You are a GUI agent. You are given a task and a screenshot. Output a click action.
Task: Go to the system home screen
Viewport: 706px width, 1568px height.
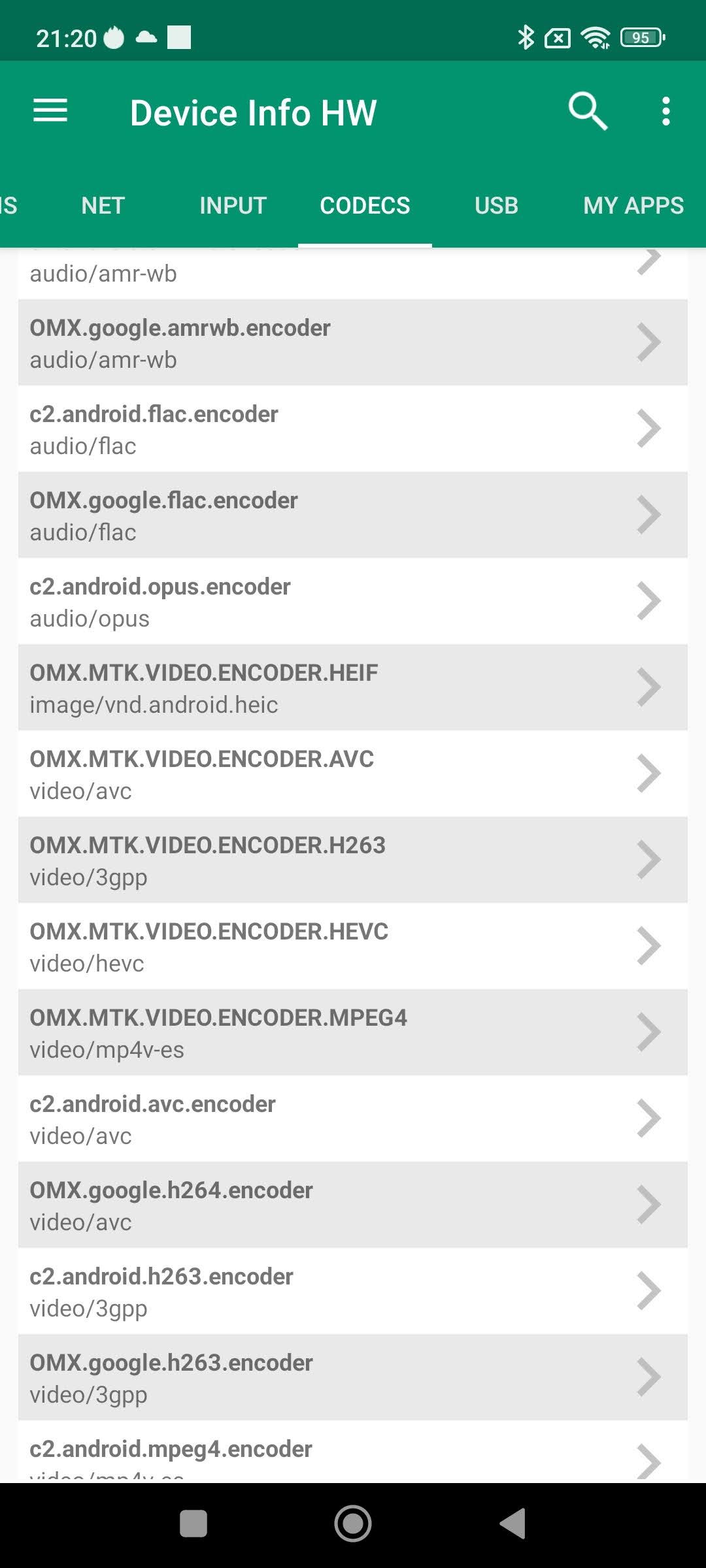click(353, 1524)
